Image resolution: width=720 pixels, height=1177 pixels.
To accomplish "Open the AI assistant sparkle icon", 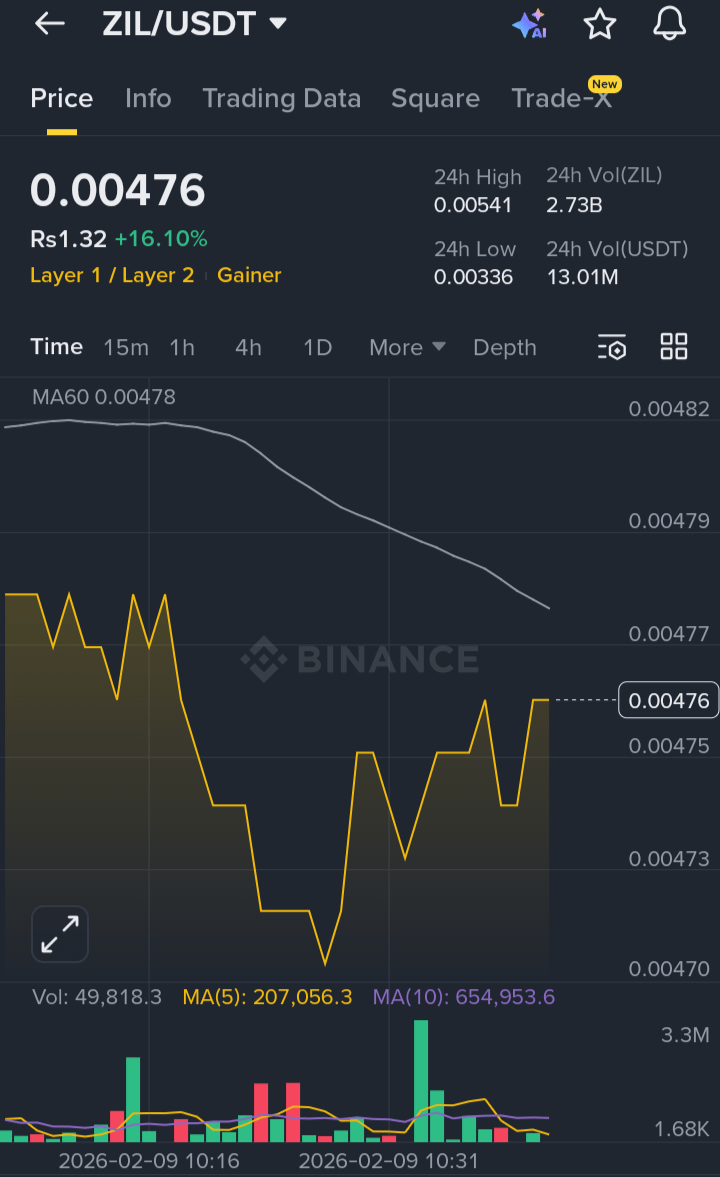I will click(x=529, y=24).
